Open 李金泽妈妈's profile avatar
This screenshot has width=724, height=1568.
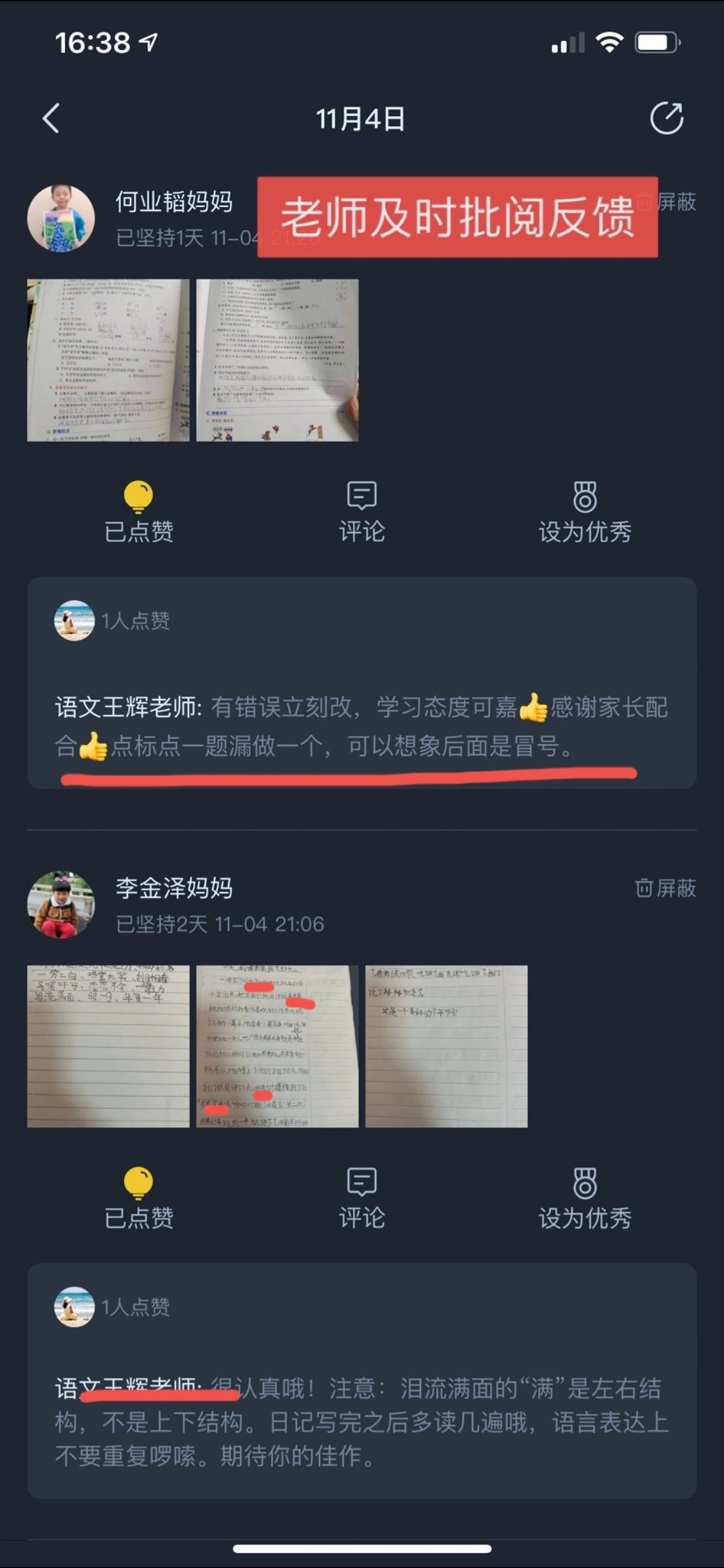pos(61,904)
